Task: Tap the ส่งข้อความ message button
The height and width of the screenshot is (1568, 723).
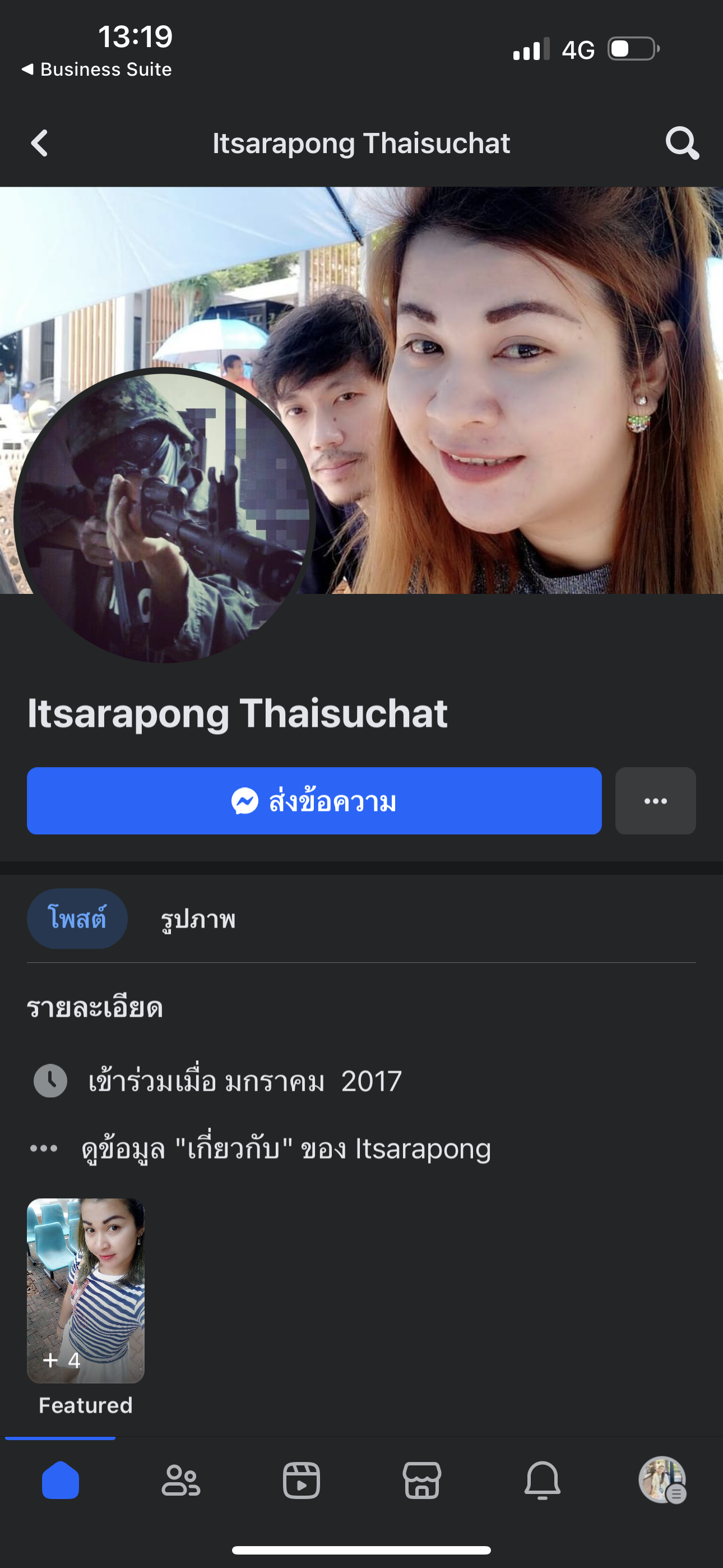Action: 314,801
